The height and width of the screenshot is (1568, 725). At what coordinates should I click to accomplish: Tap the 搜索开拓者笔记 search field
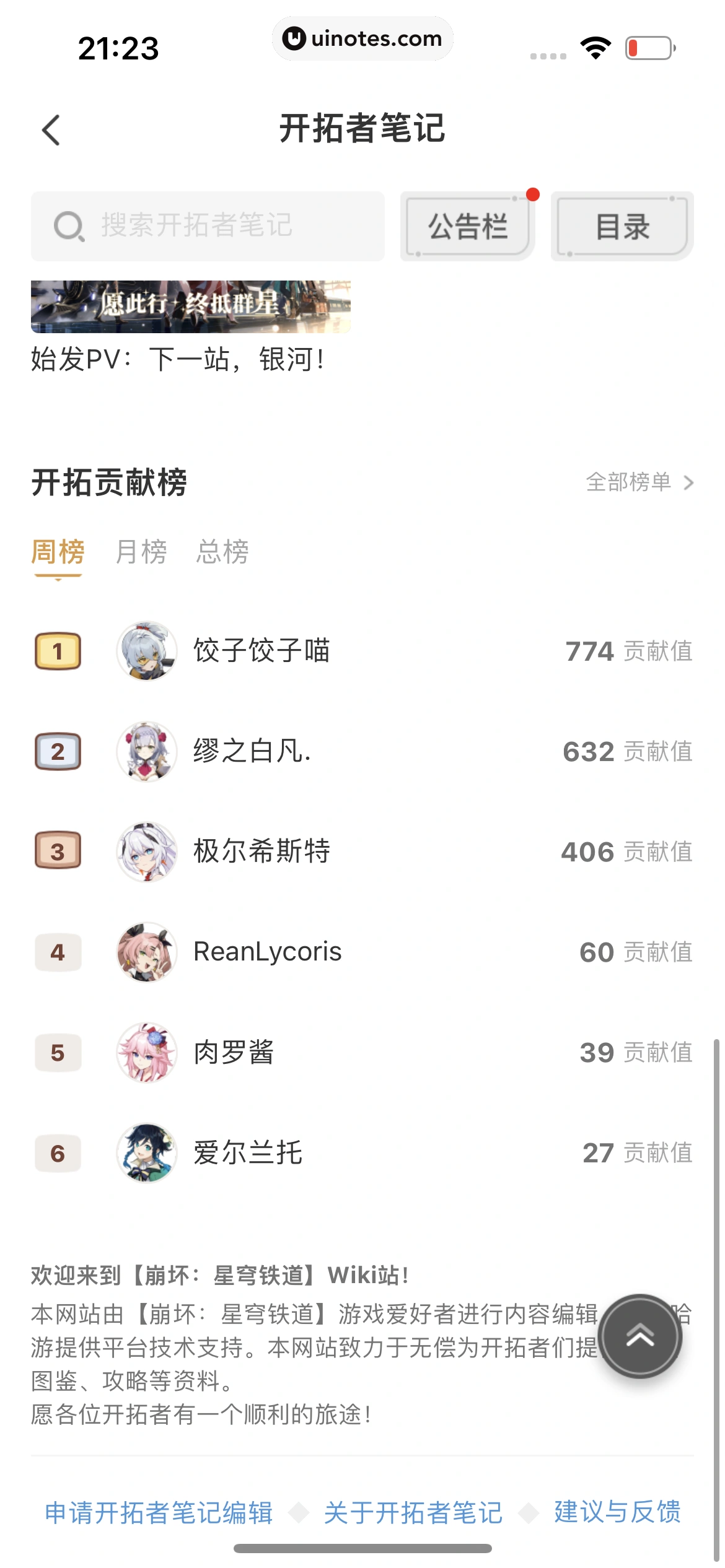pyautogui.click(x=208, y=226)
